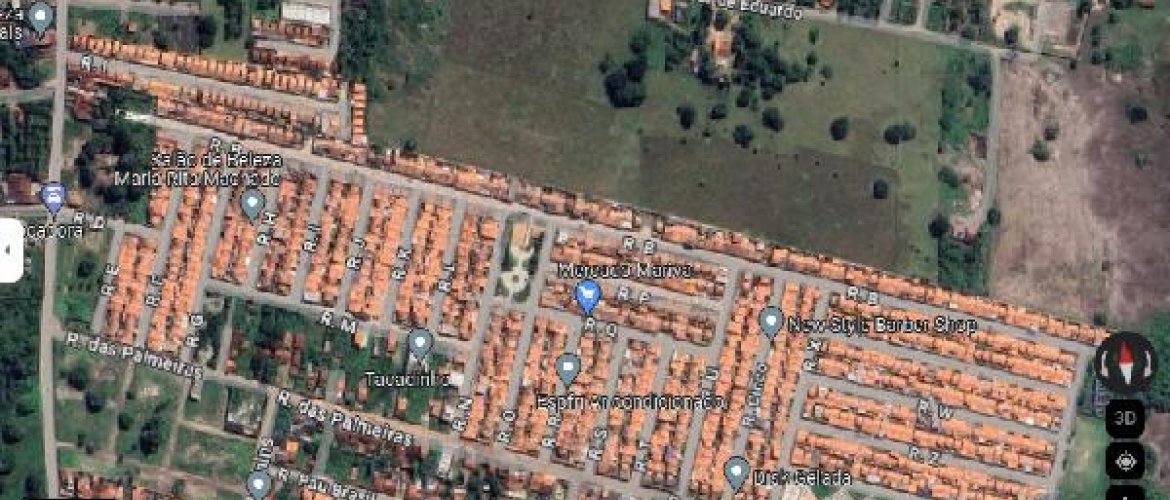Open the New Style Barber Shop marker
1170x500 pixels.
pyautogui.click(x=770, y=322)
